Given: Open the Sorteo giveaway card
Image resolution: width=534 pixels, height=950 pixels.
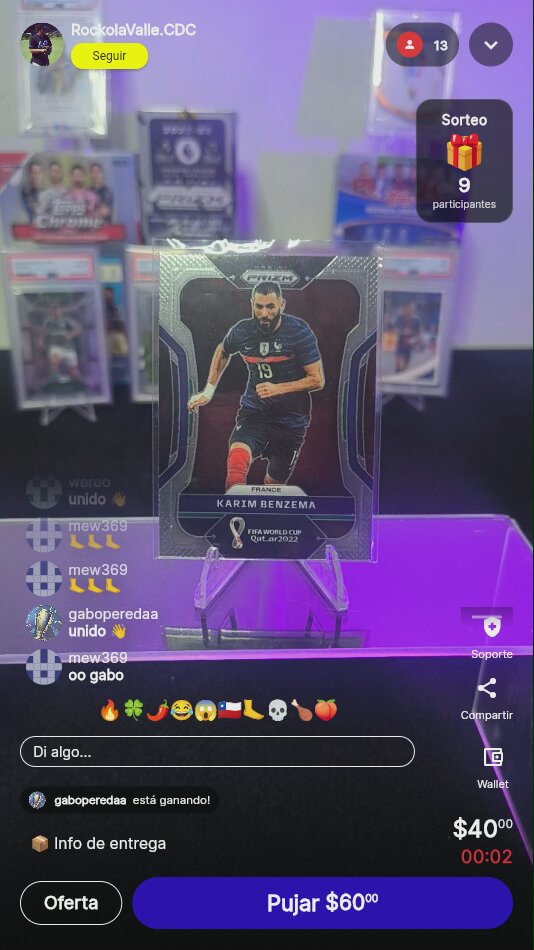Looking at the screenshot, I should 464,161.
